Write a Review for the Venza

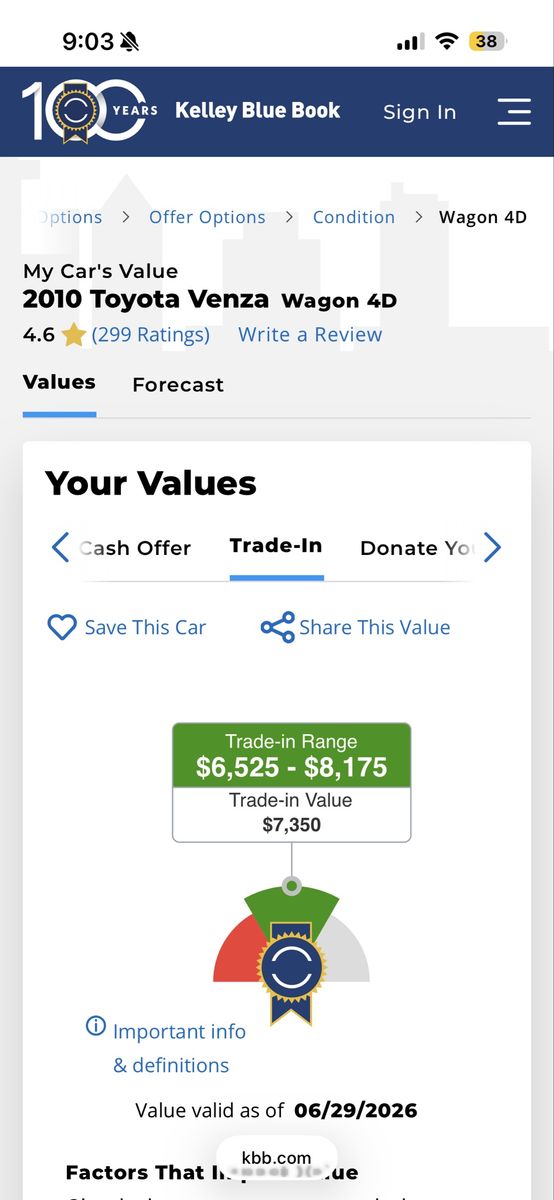point(310,335)
